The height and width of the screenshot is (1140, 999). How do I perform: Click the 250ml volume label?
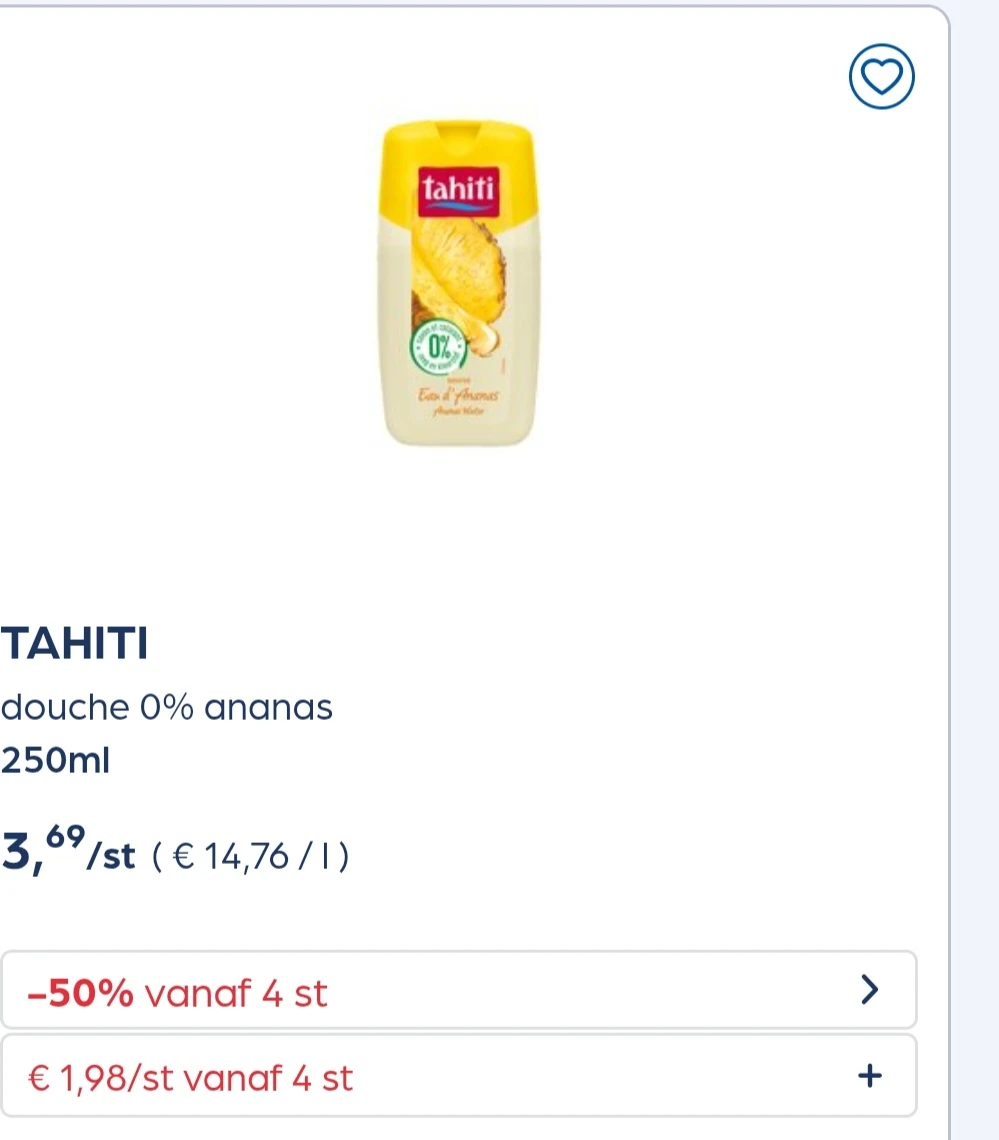pos(53,760)
